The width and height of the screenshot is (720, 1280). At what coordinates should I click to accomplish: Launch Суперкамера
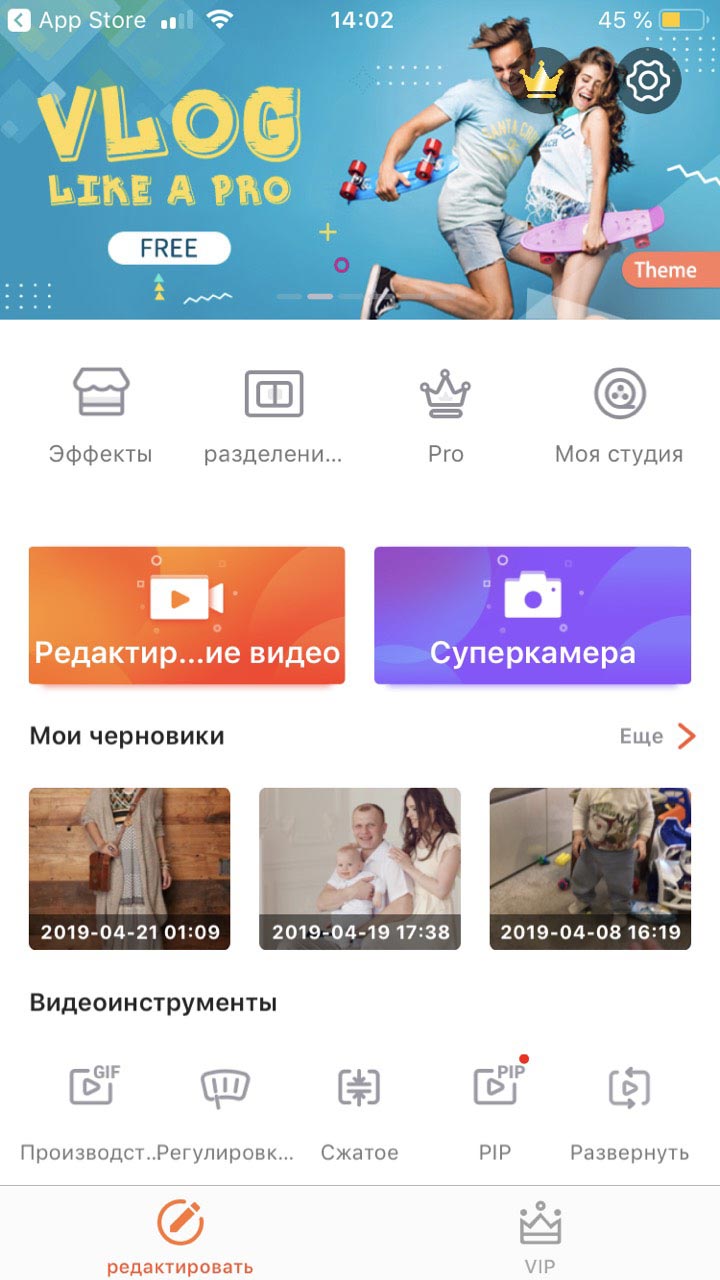click(x=532, y=615)
